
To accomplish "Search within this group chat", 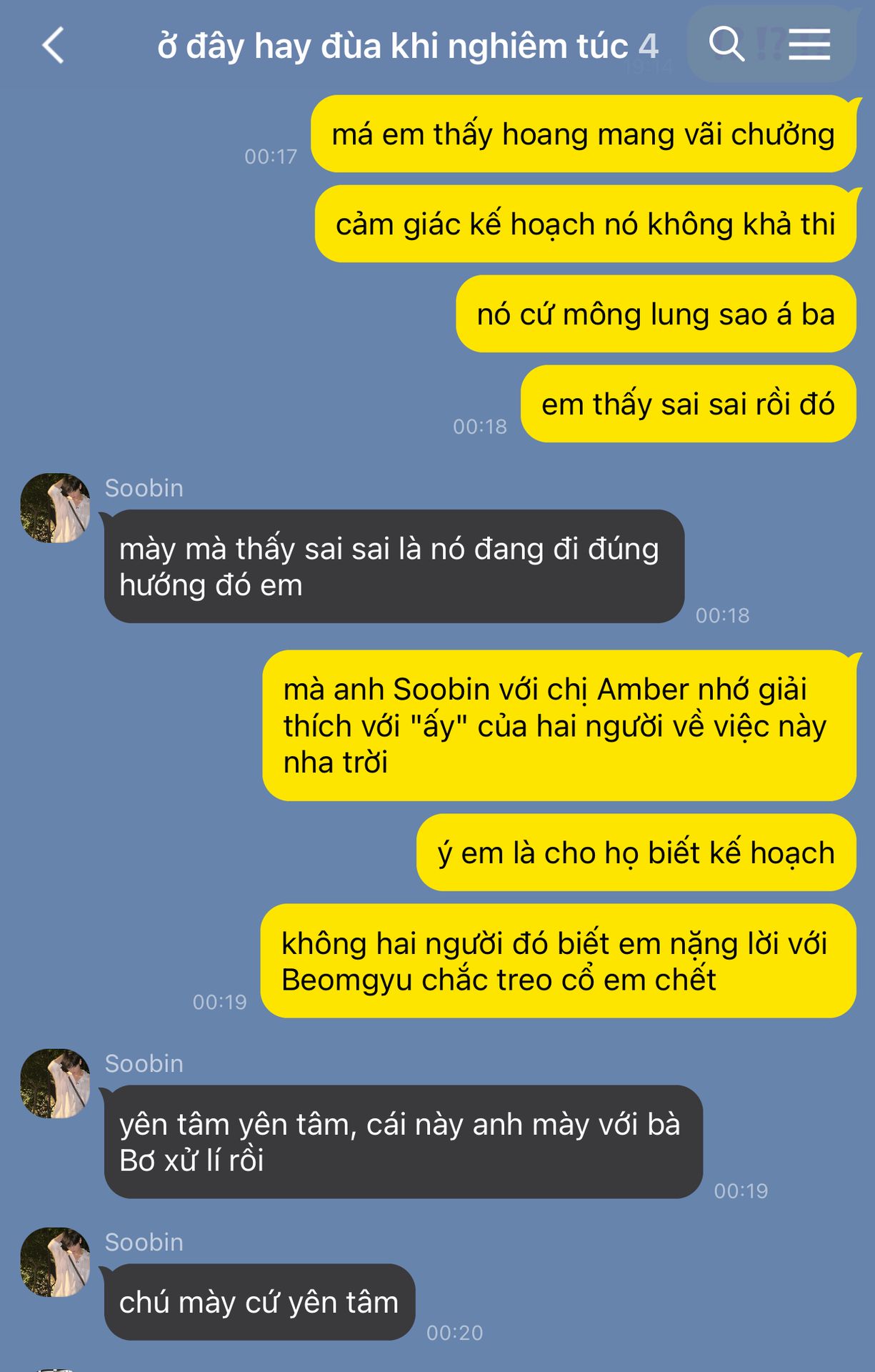I will [x=726, y=44].
